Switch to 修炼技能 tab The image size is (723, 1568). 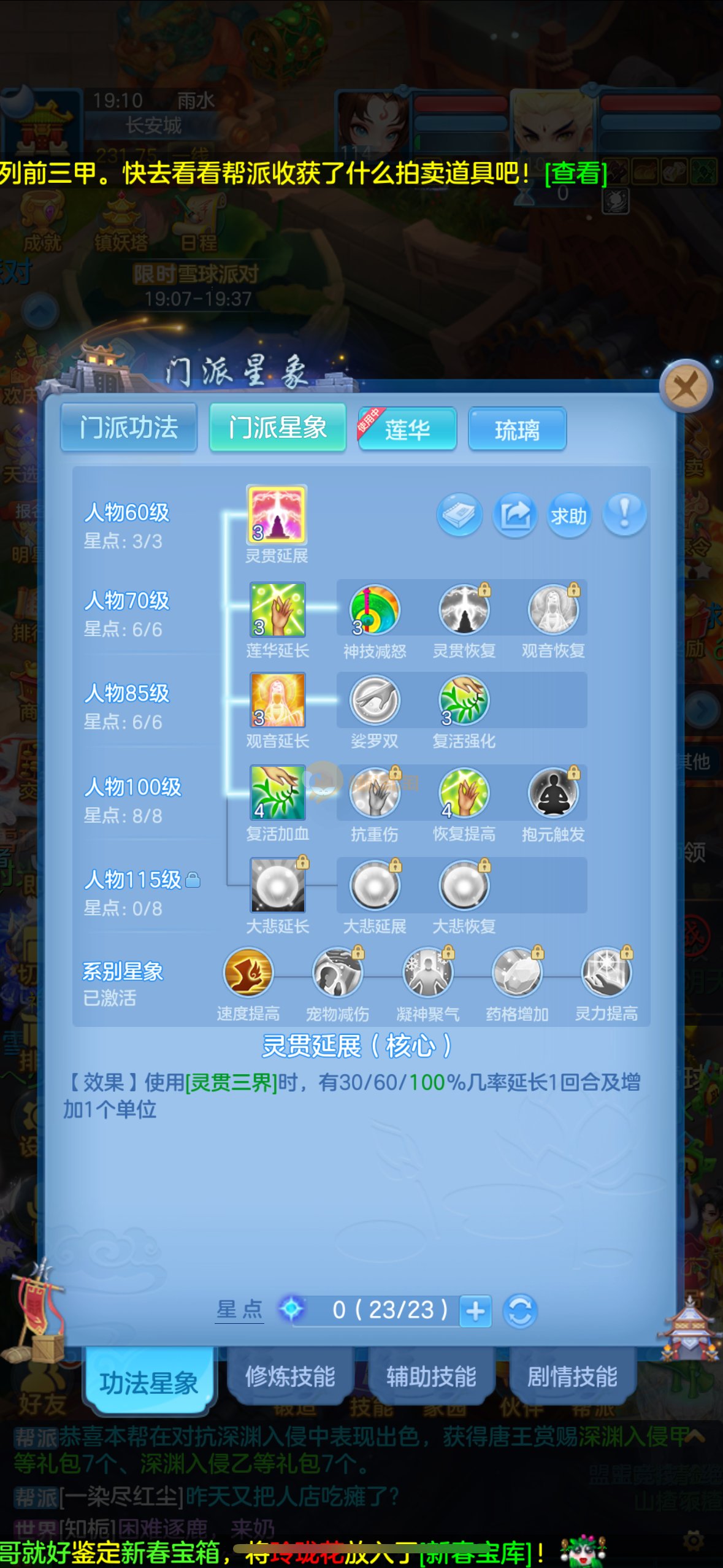[x=290, y=1377]
